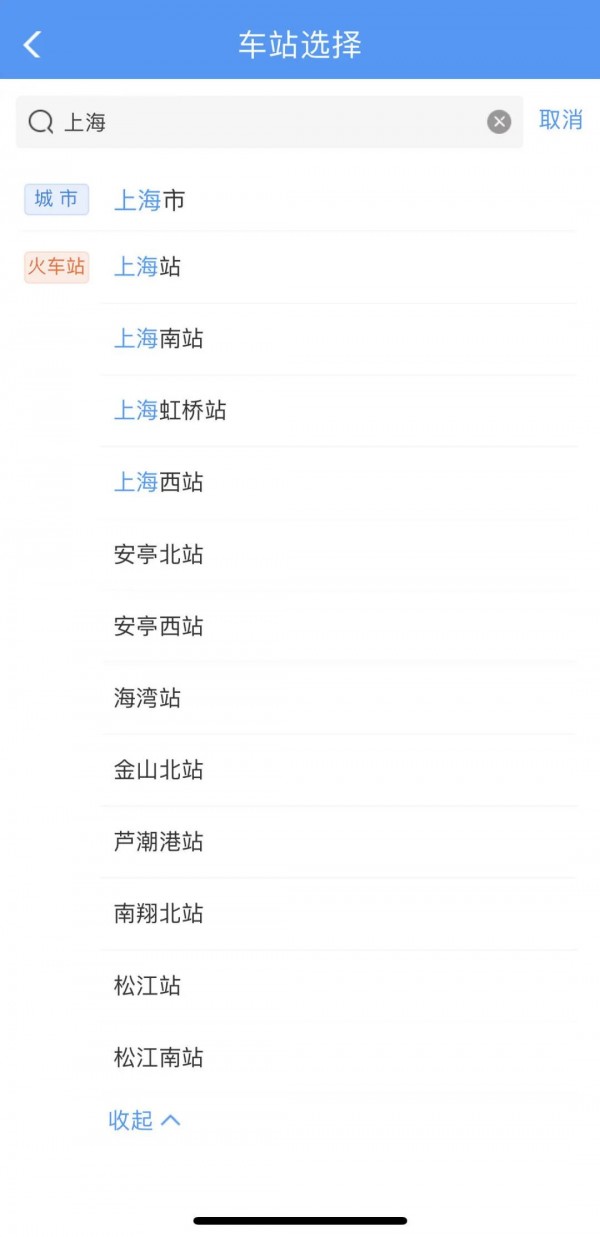Collapse the station list with 收起
The image size is (600, 1237).
click(x=144, y=1120)
